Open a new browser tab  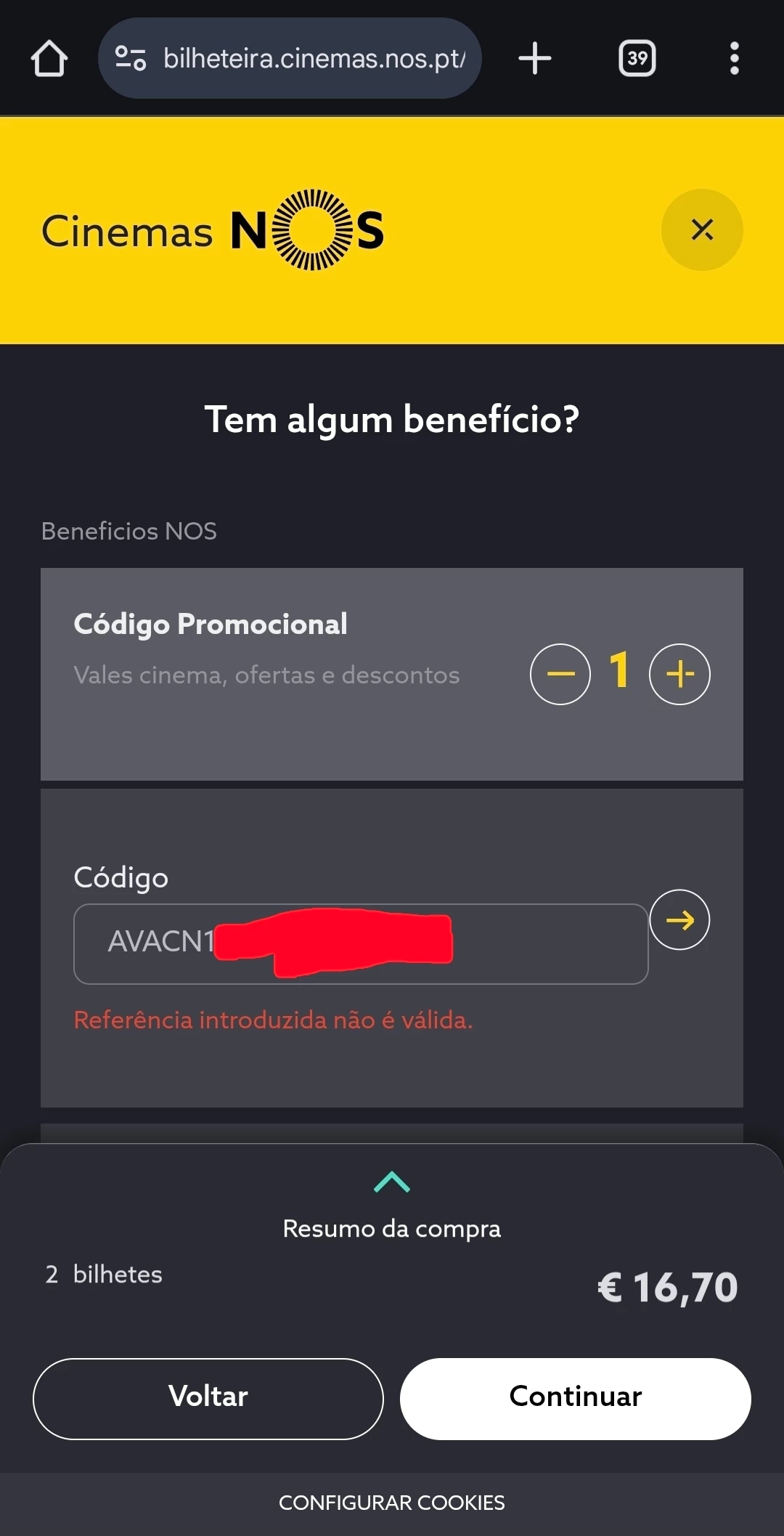pos(535,58)
